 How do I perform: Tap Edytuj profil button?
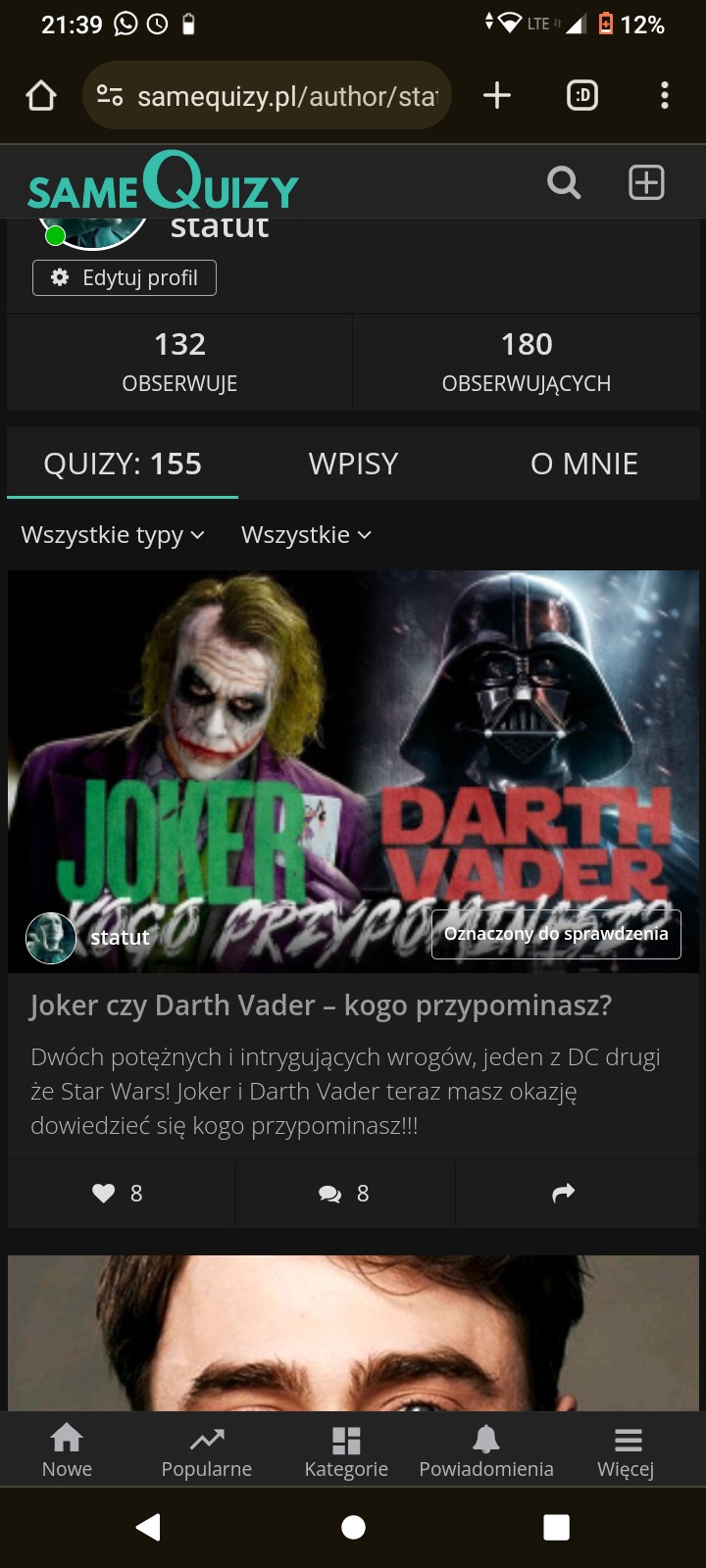point(125,278)
